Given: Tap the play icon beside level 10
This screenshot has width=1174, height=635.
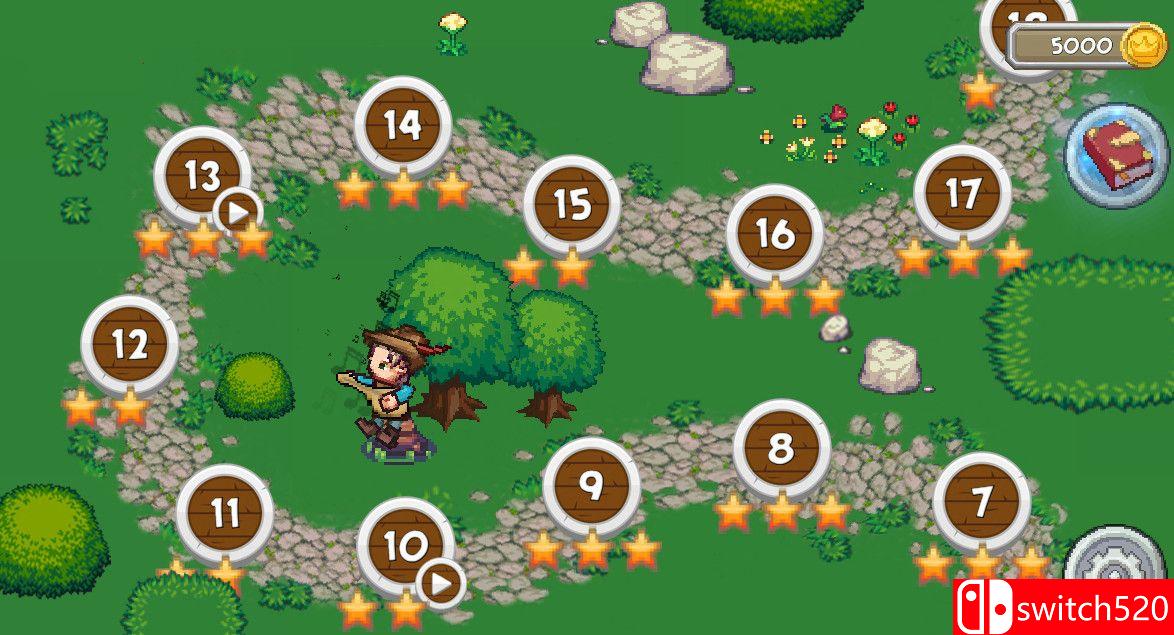Looking at the screenshot, I should [441, 582].
